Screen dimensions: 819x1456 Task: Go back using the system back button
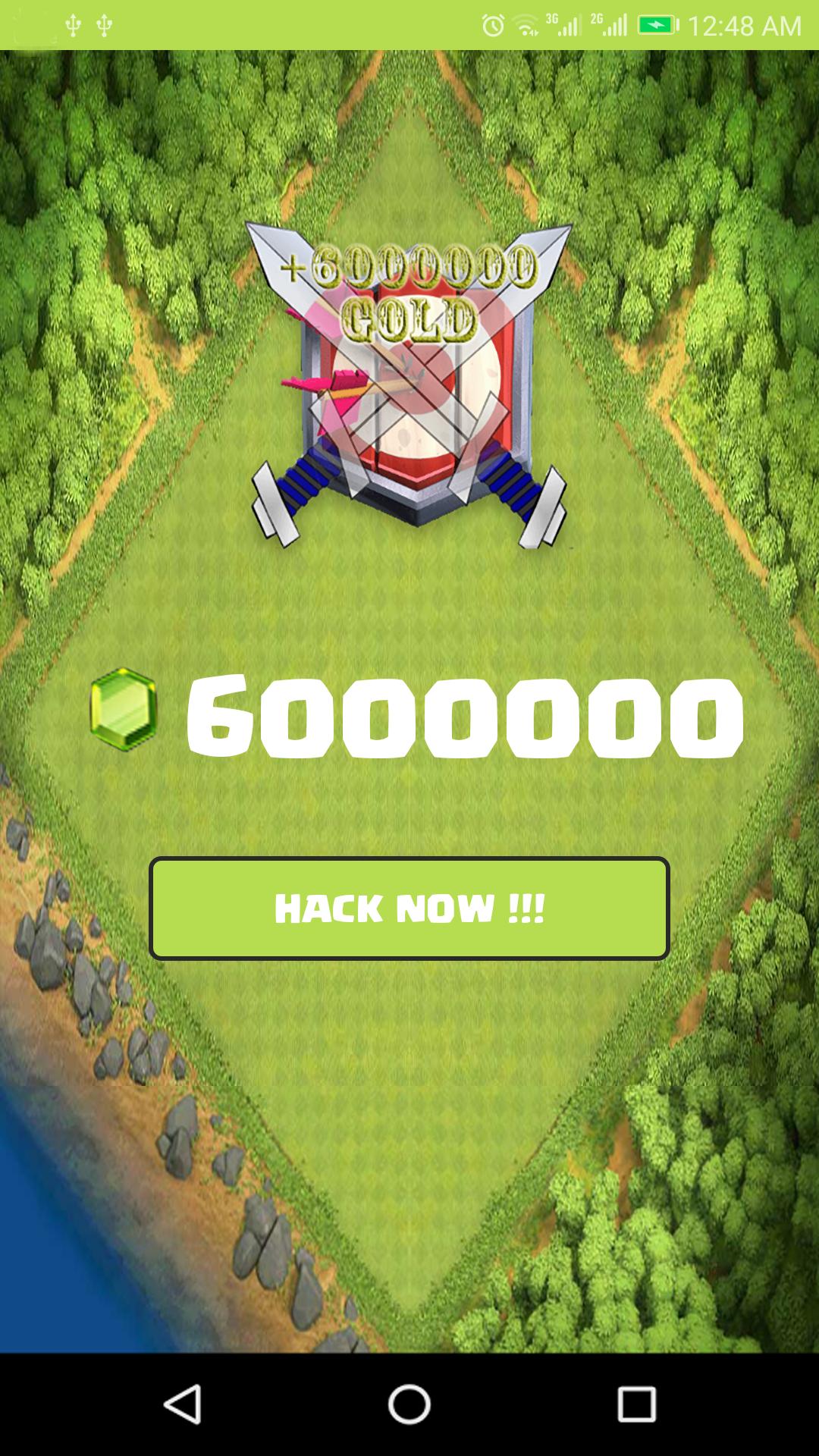tap(183, 1404)
